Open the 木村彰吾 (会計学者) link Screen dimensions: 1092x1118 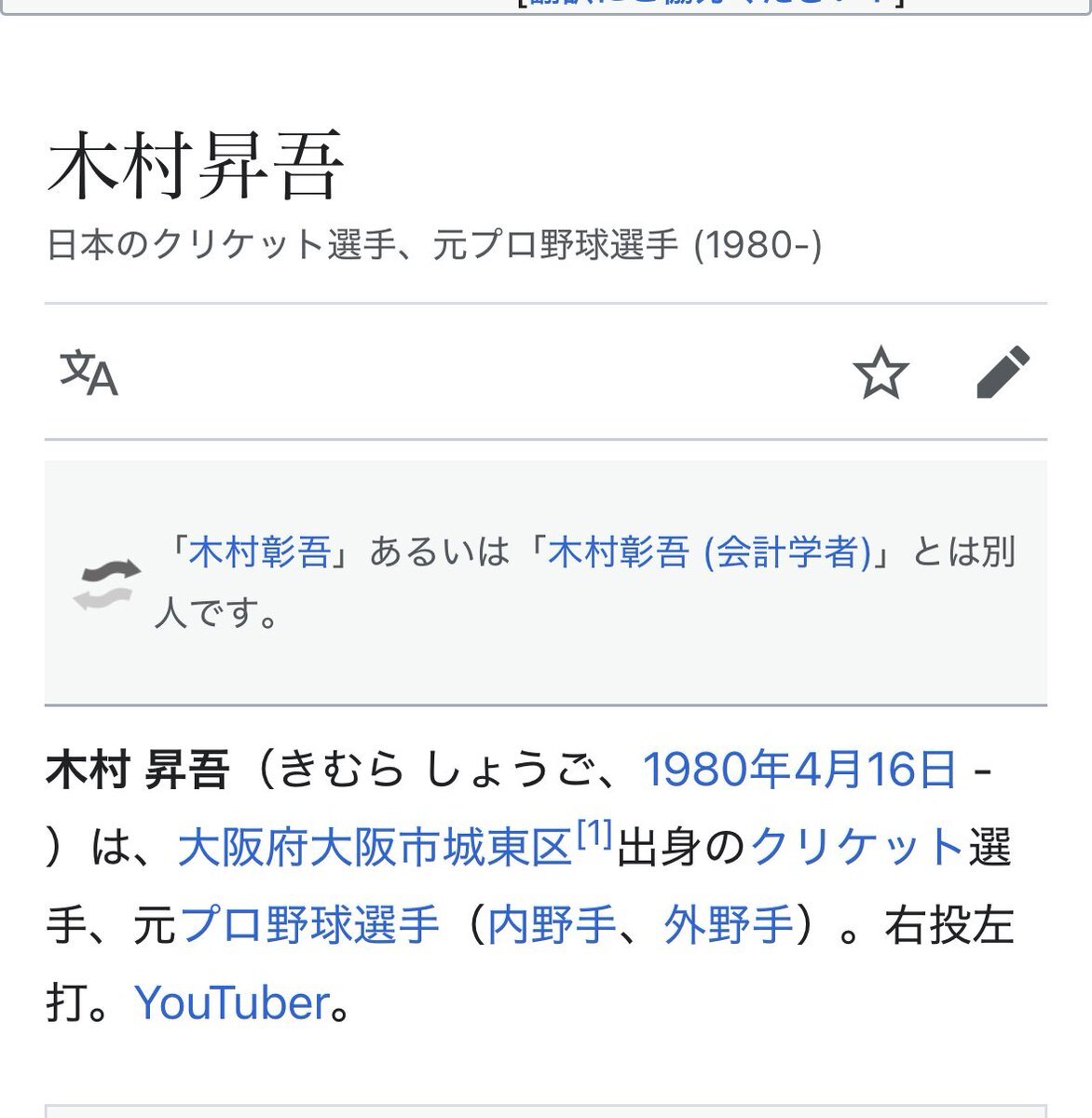pyautogui.click(x=713, y=551)
